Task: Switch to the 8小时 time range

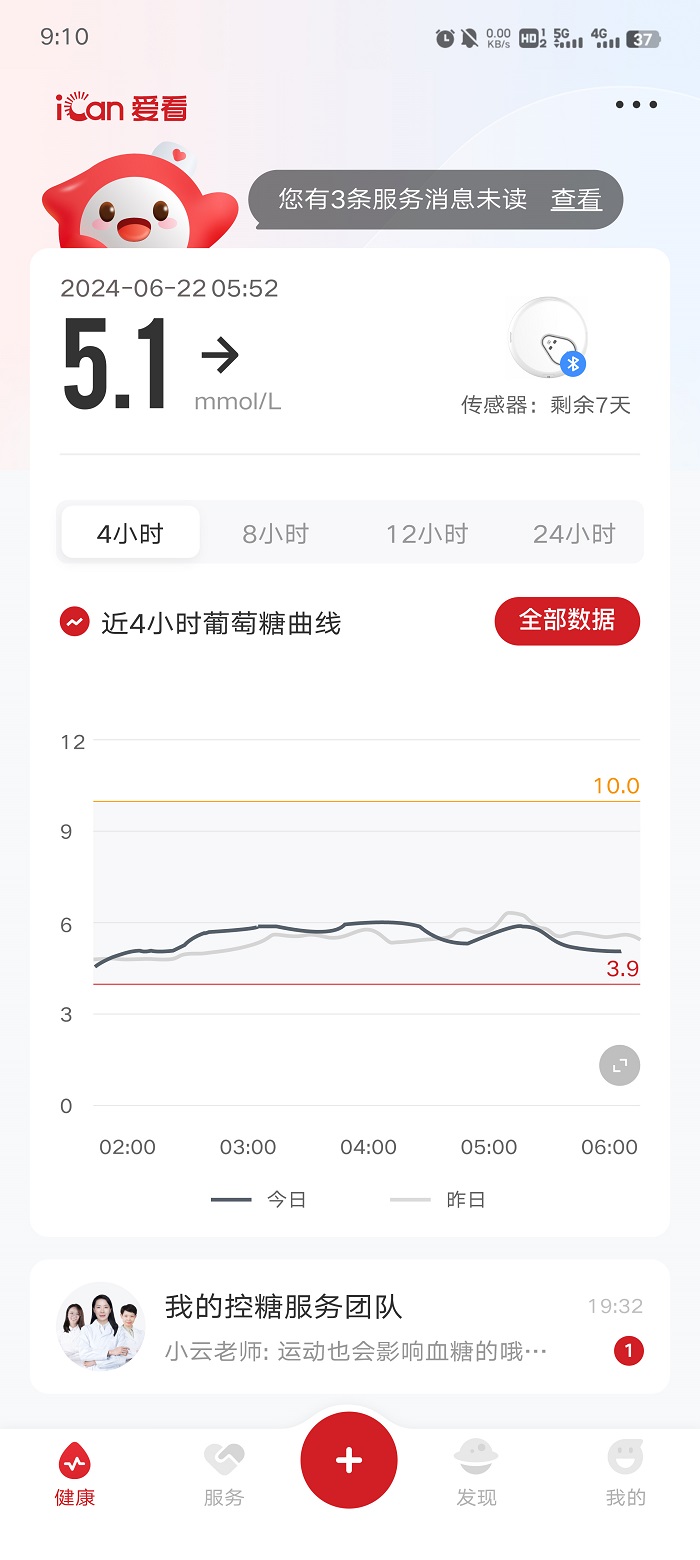Action: [x=276, y=533]
